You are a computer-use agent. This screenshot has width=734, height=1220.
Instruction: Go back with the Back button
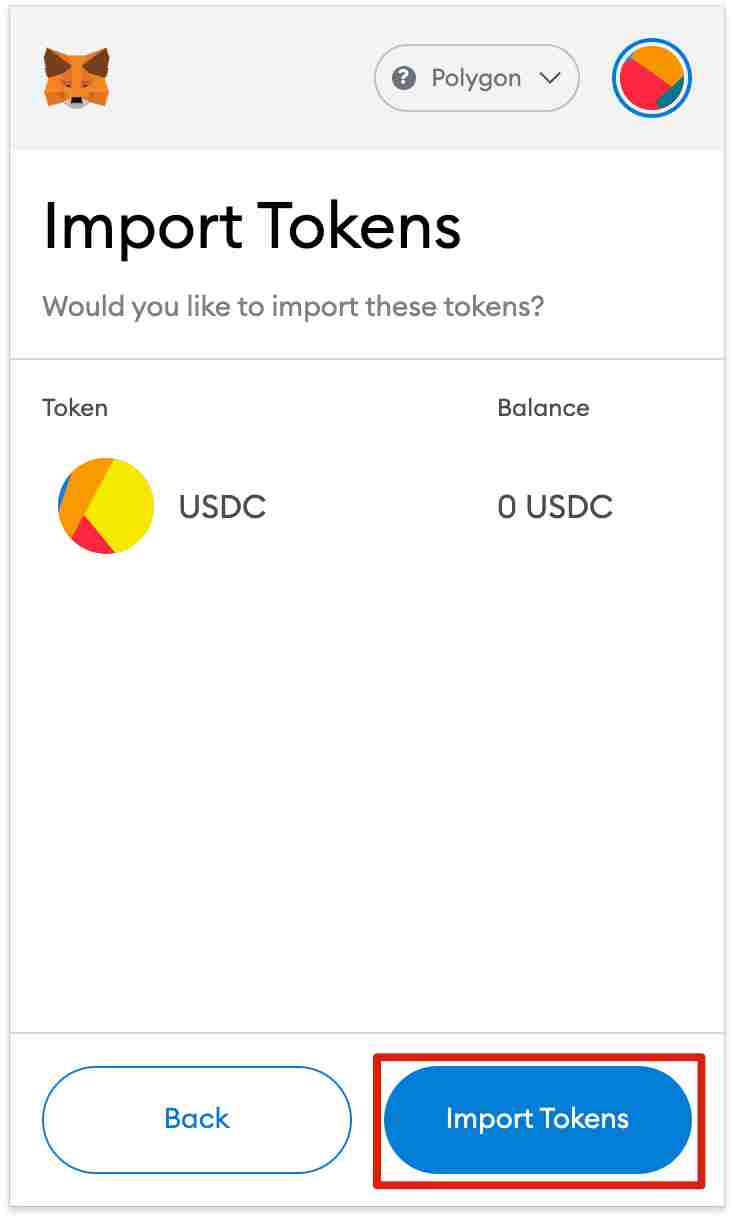point(197,1118)
